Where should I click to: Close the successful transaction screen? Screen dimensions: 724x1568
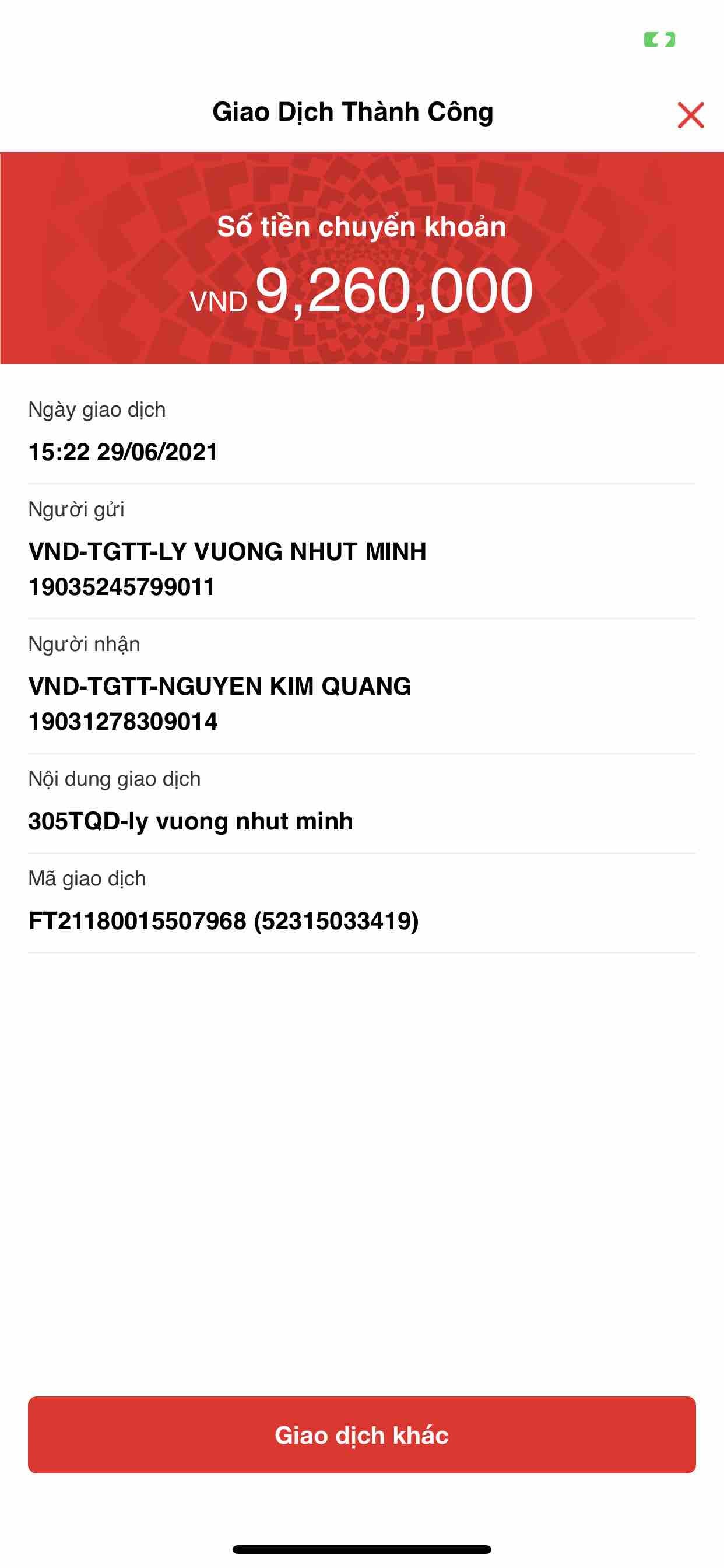[x=691, y=115]
